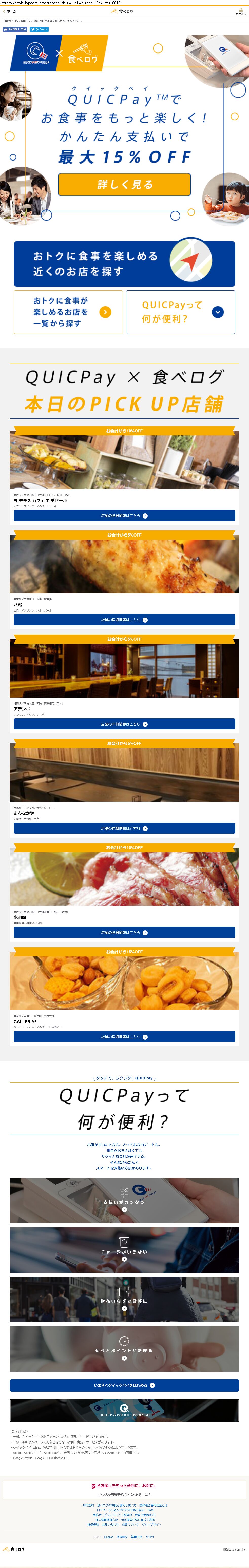See shop details for アテンポ
249x1568 pixels.
click(124, 724)
